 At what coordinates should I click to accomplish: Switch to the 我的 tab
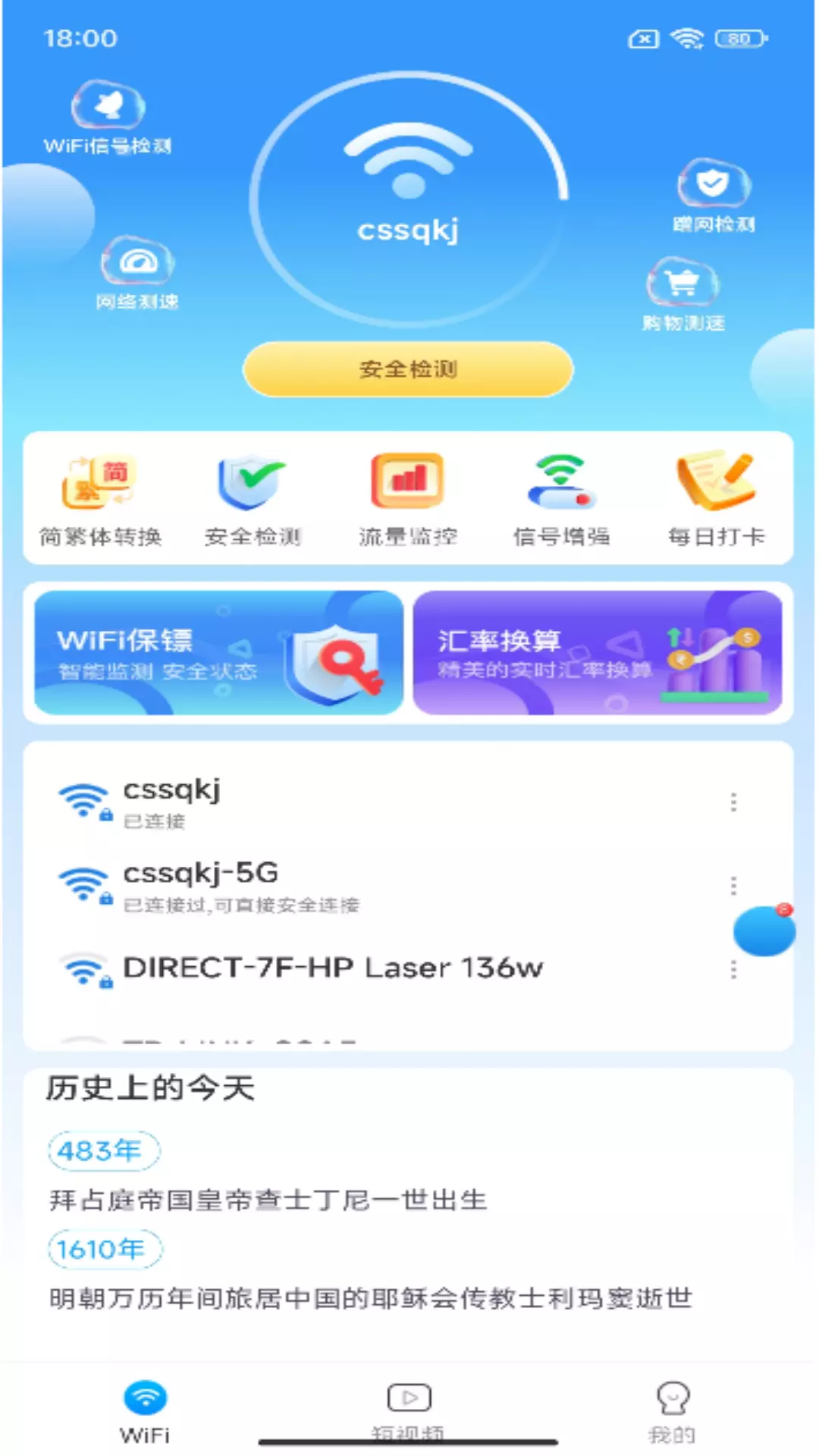point(672,1411)
